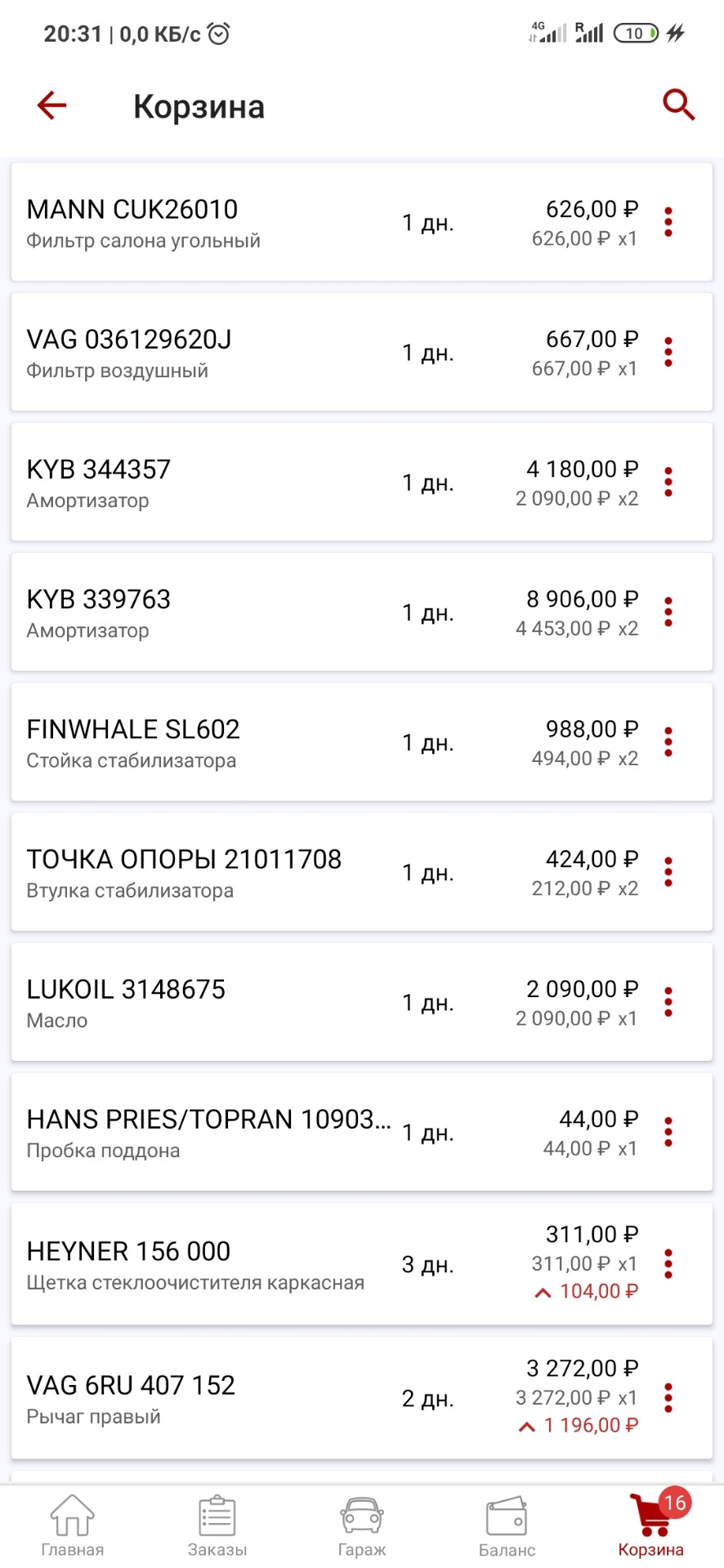Show more options for VAG 036129620J
Screen dimensions: 724x1568
pos(668,352)
